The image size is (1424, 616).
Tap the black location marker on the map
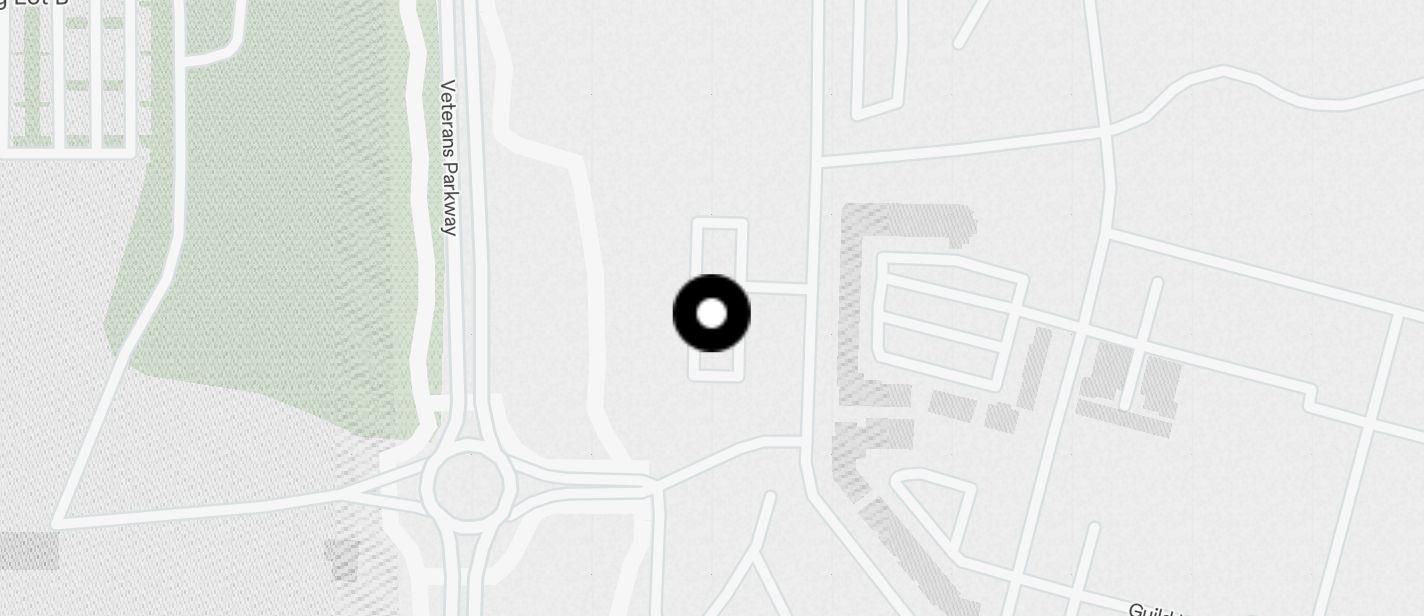tap(711, 313)
